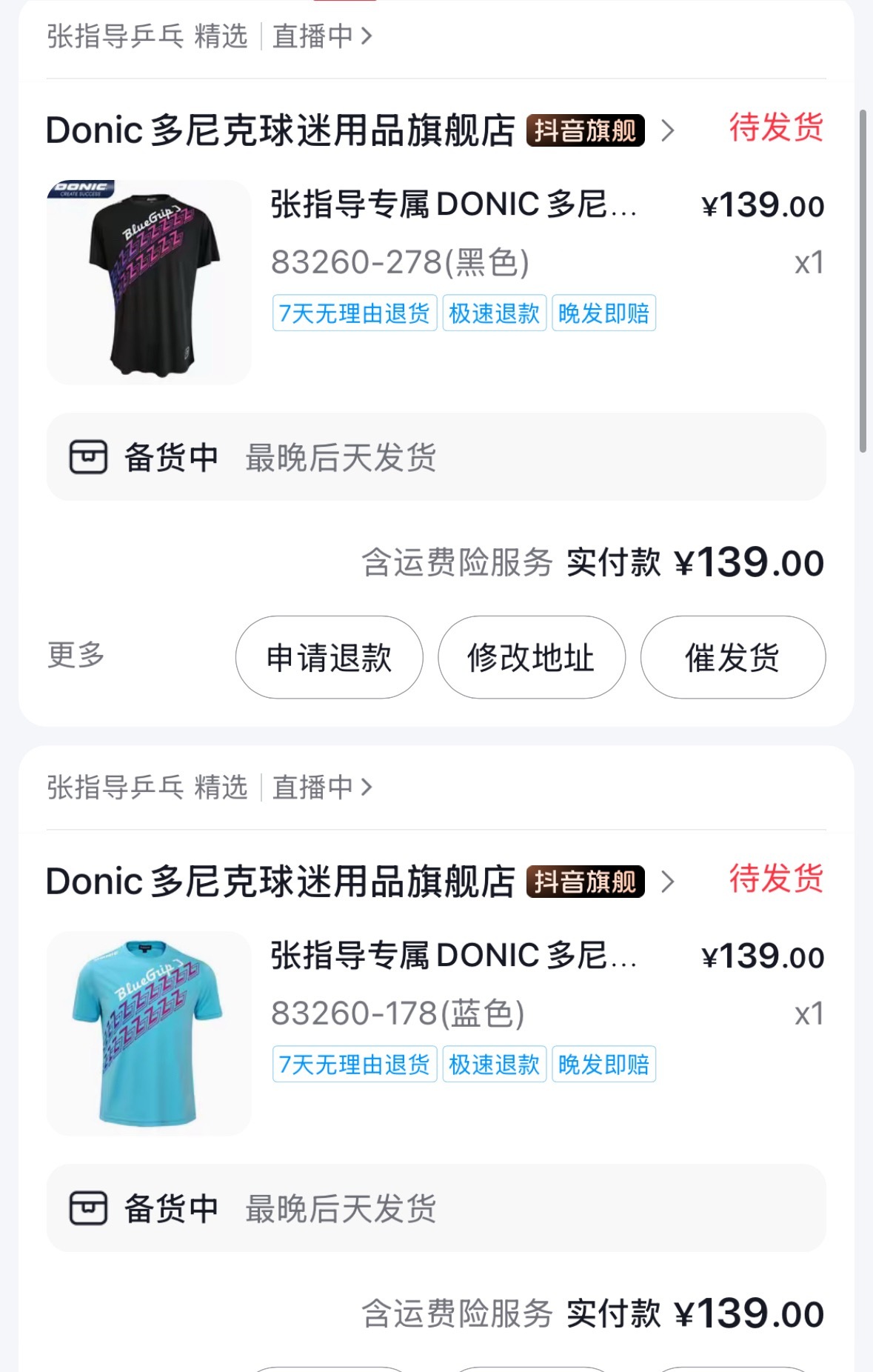The image size is (873, 1372).
Task: Click the 抖音旗舰 badge on the second order
Action: (x=584, y=883)
